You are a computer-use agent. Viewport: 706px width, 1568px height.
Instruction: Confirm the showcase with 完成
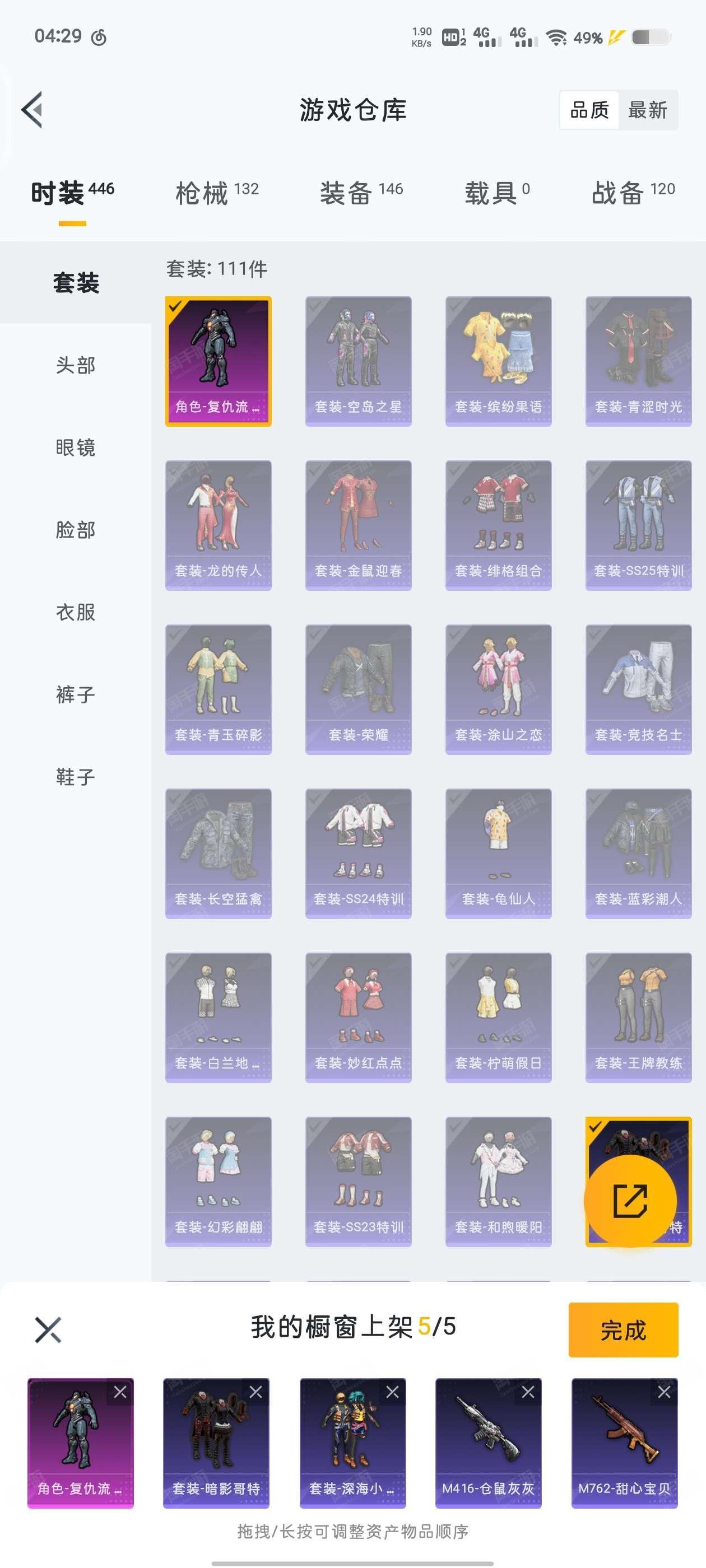[623, 1330]
